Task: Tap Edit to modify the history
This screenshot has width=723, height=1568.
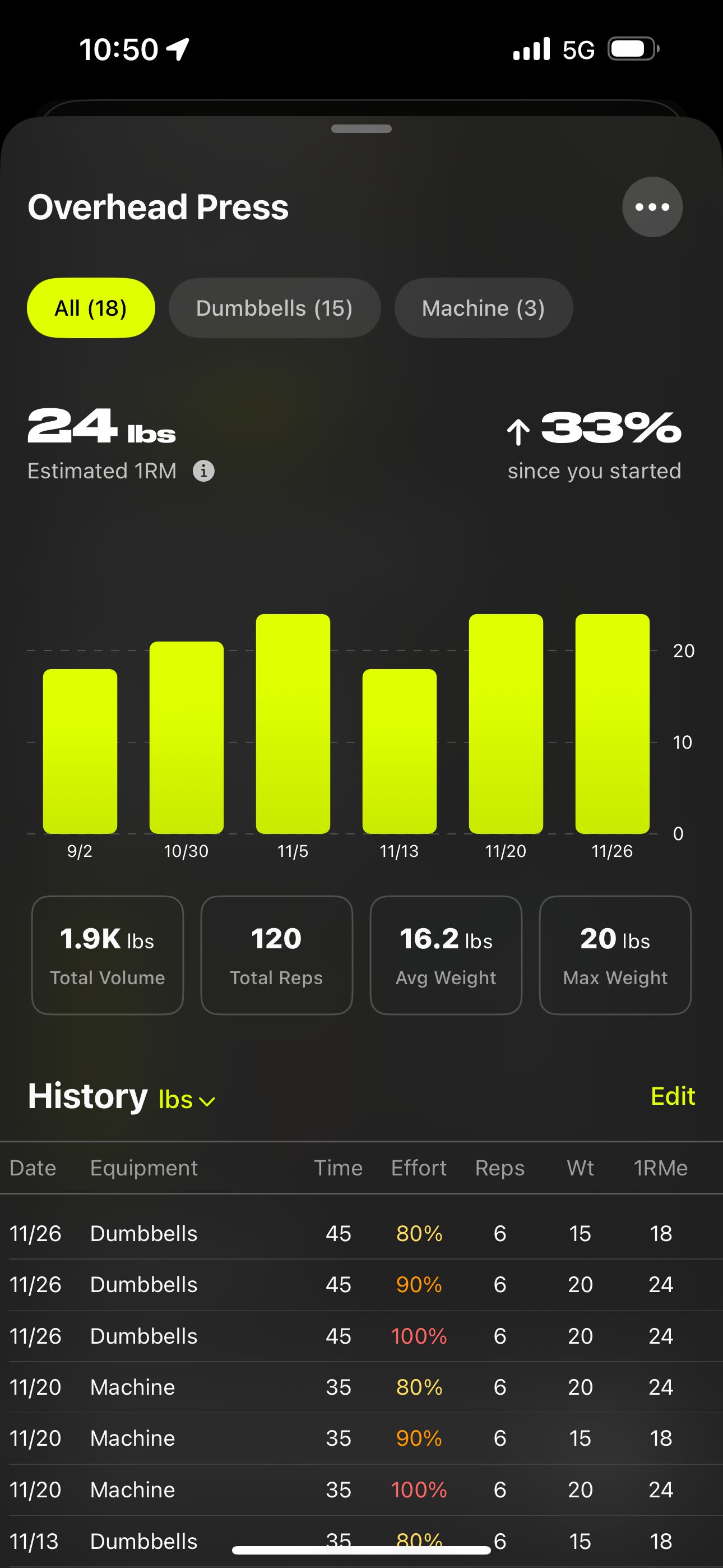Action: tap(672, 1096)
